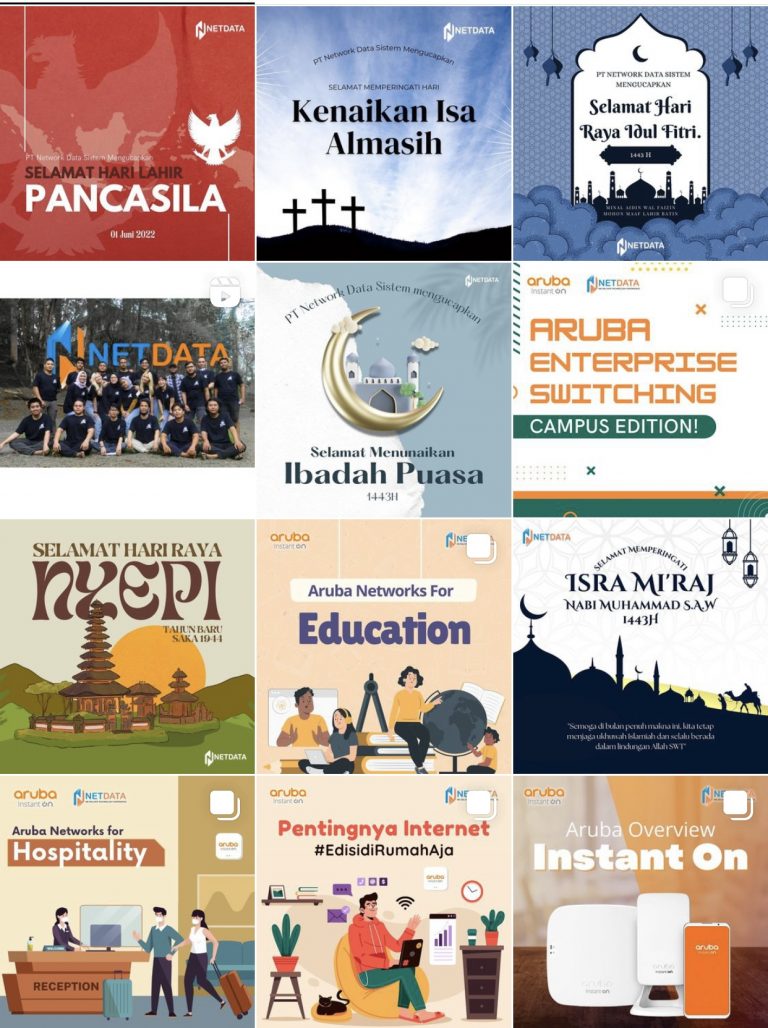Open the Aruba Enterprise Switching carousel post
Screen dimensions: 768x1028
[x=640, y=390]
